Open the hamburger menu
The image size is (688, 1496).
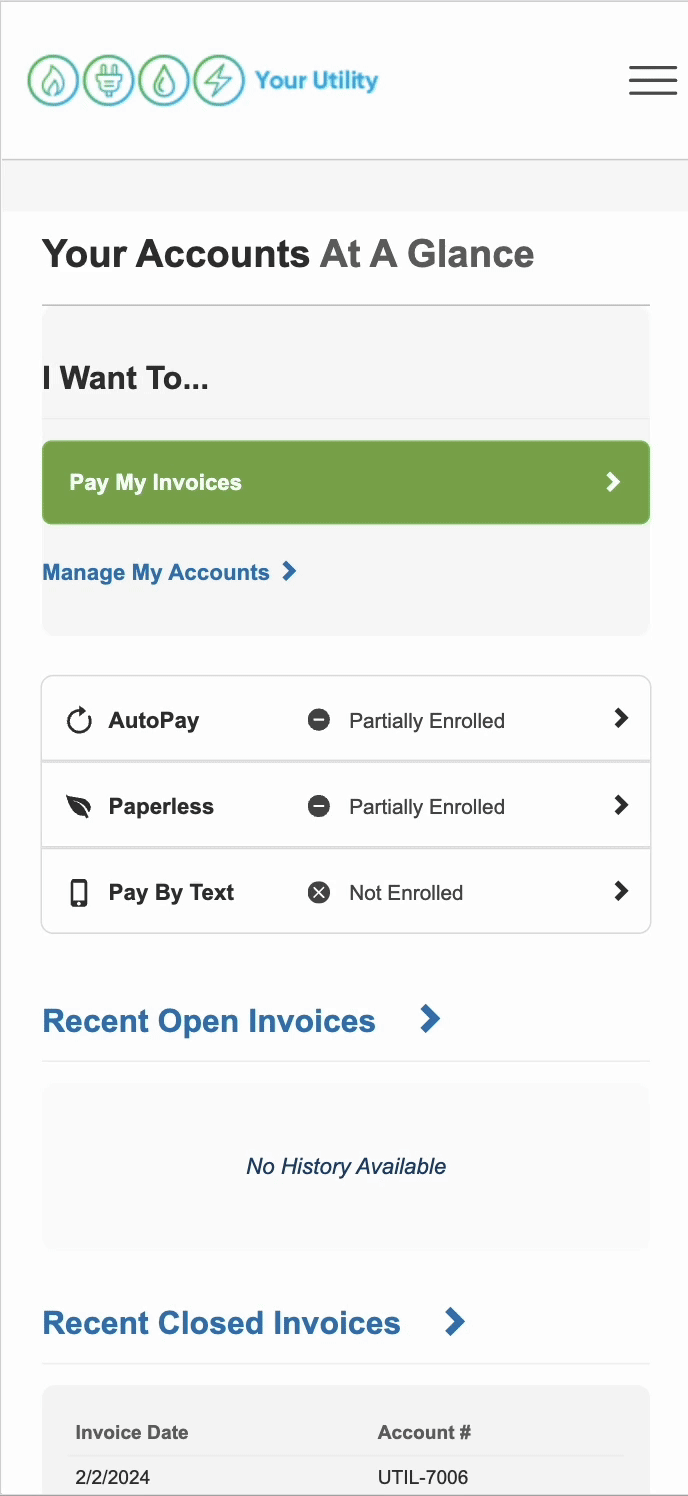point(653,80)
